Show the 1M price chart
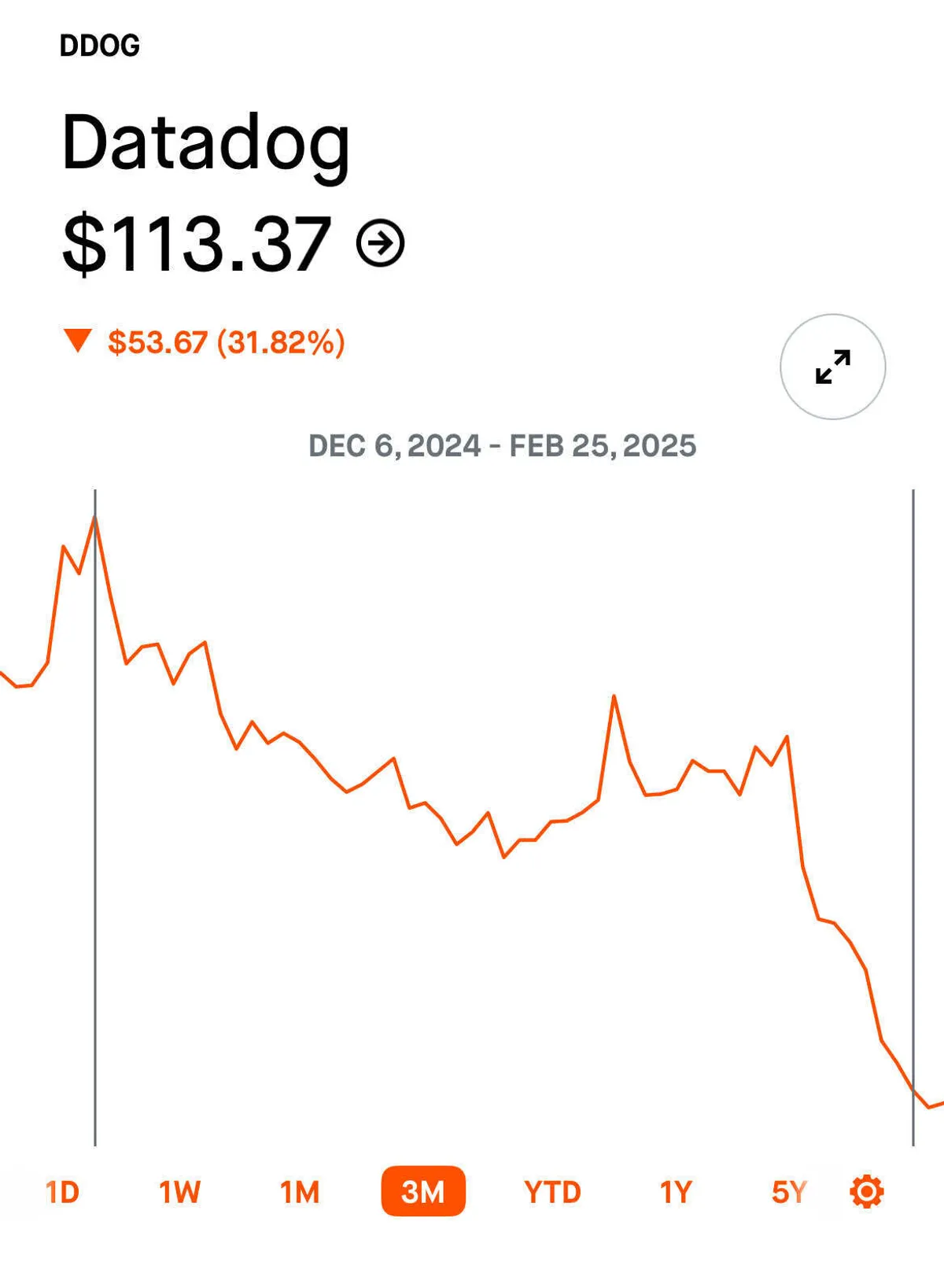The image size is (944, 1288). tap(300, 1192)
